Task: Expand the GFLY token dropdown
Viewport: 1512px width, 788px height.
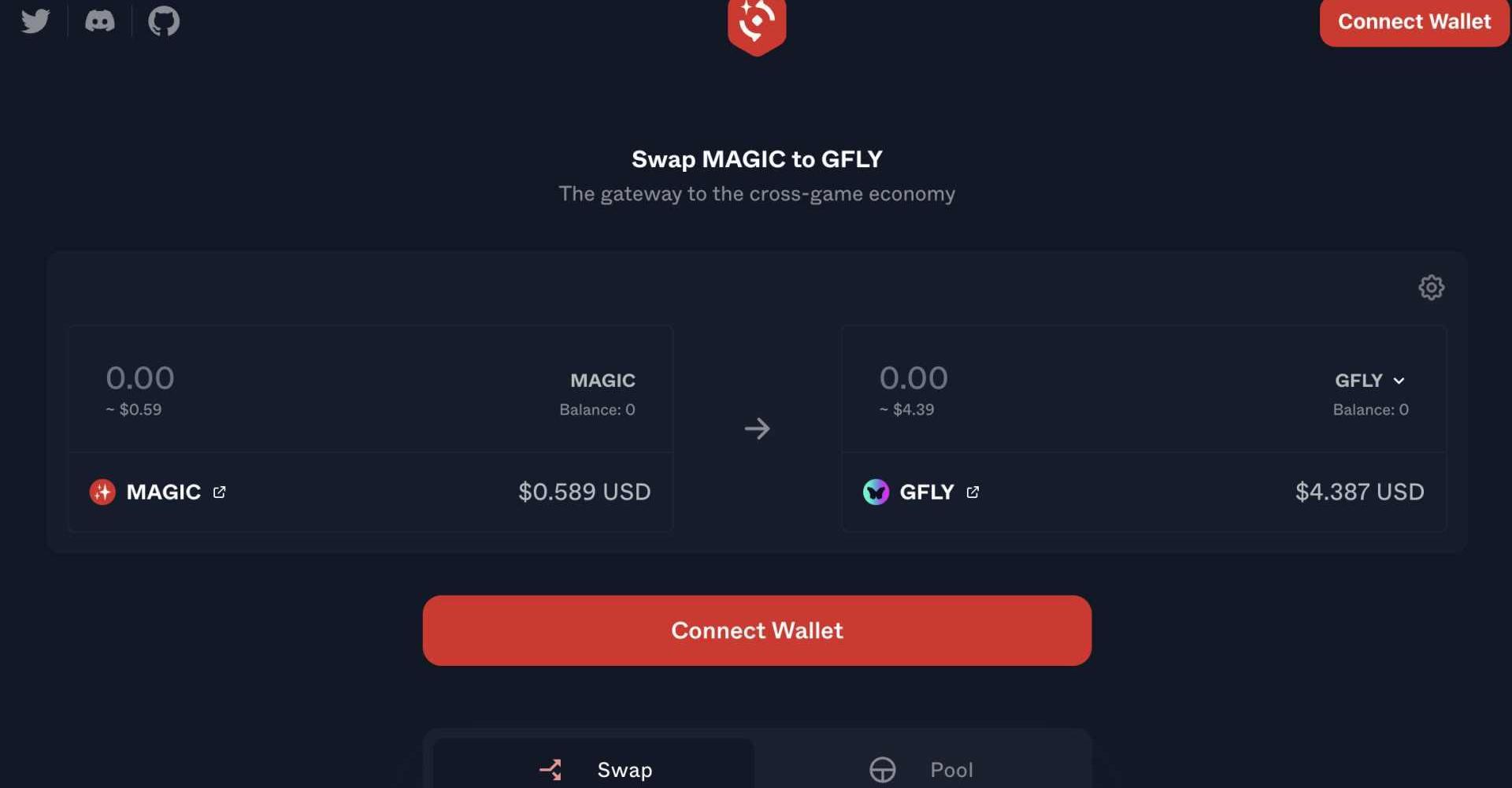Action: coord(1369,381)
